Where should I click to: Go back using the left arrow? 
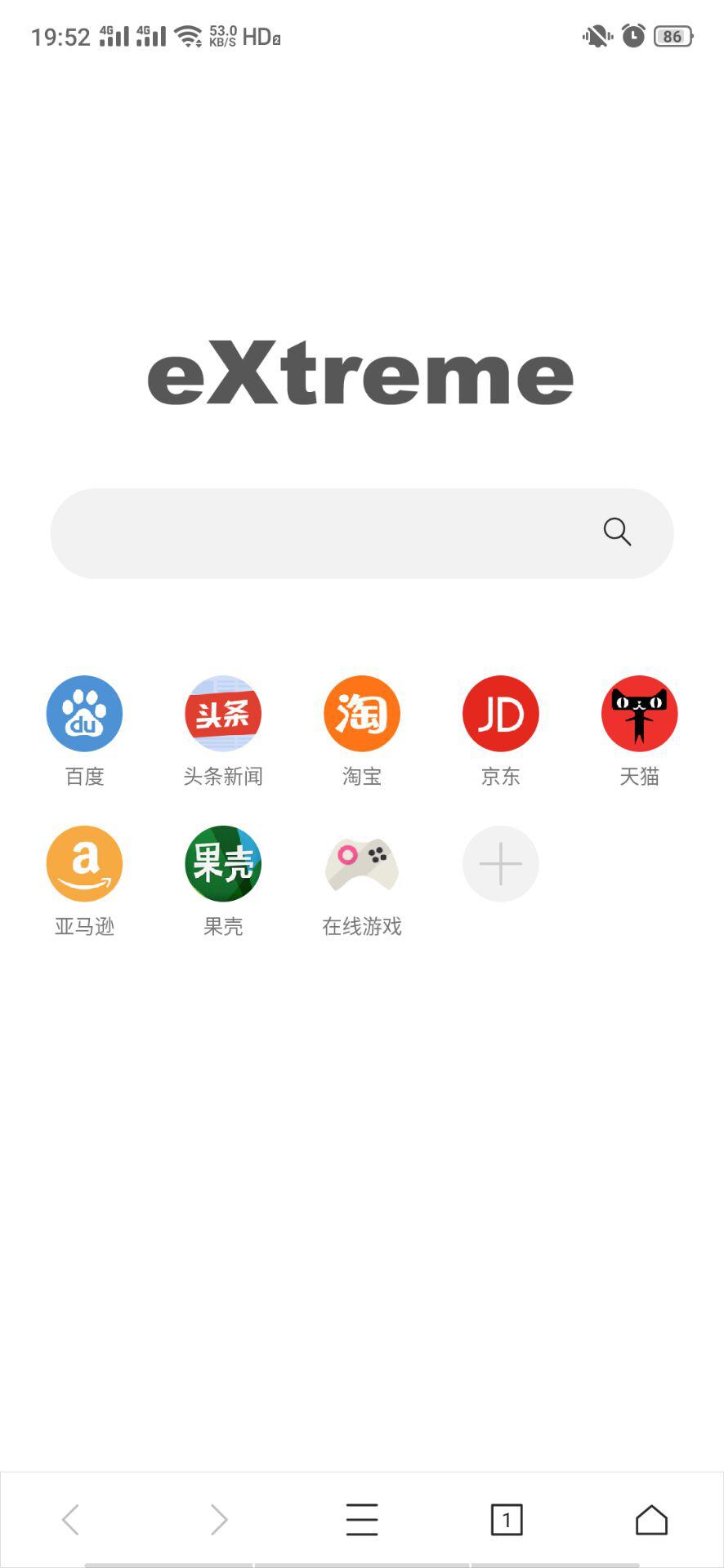coord(72,1519)
